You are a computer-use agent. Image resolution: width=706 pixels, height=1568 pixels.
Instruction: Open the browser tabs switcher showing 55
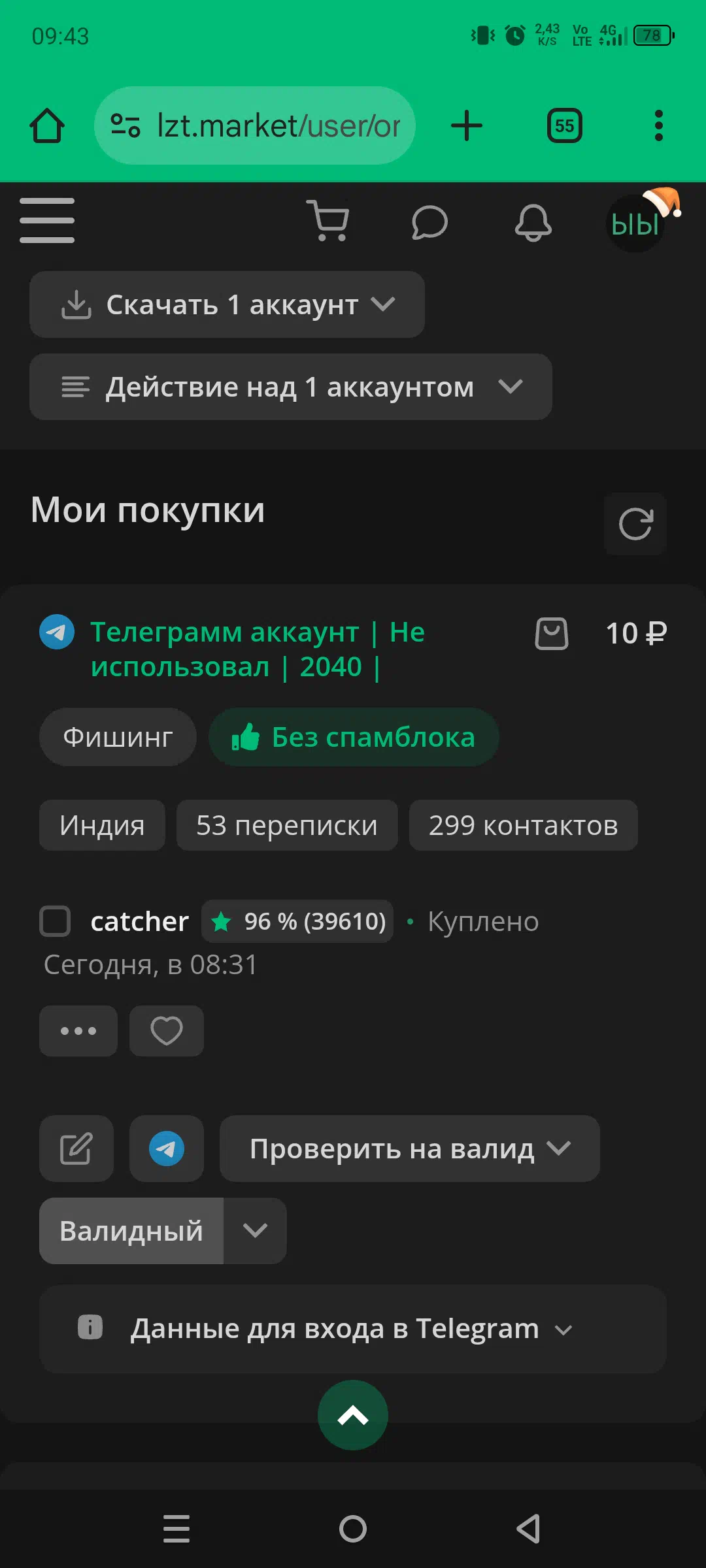coord(564,125)
